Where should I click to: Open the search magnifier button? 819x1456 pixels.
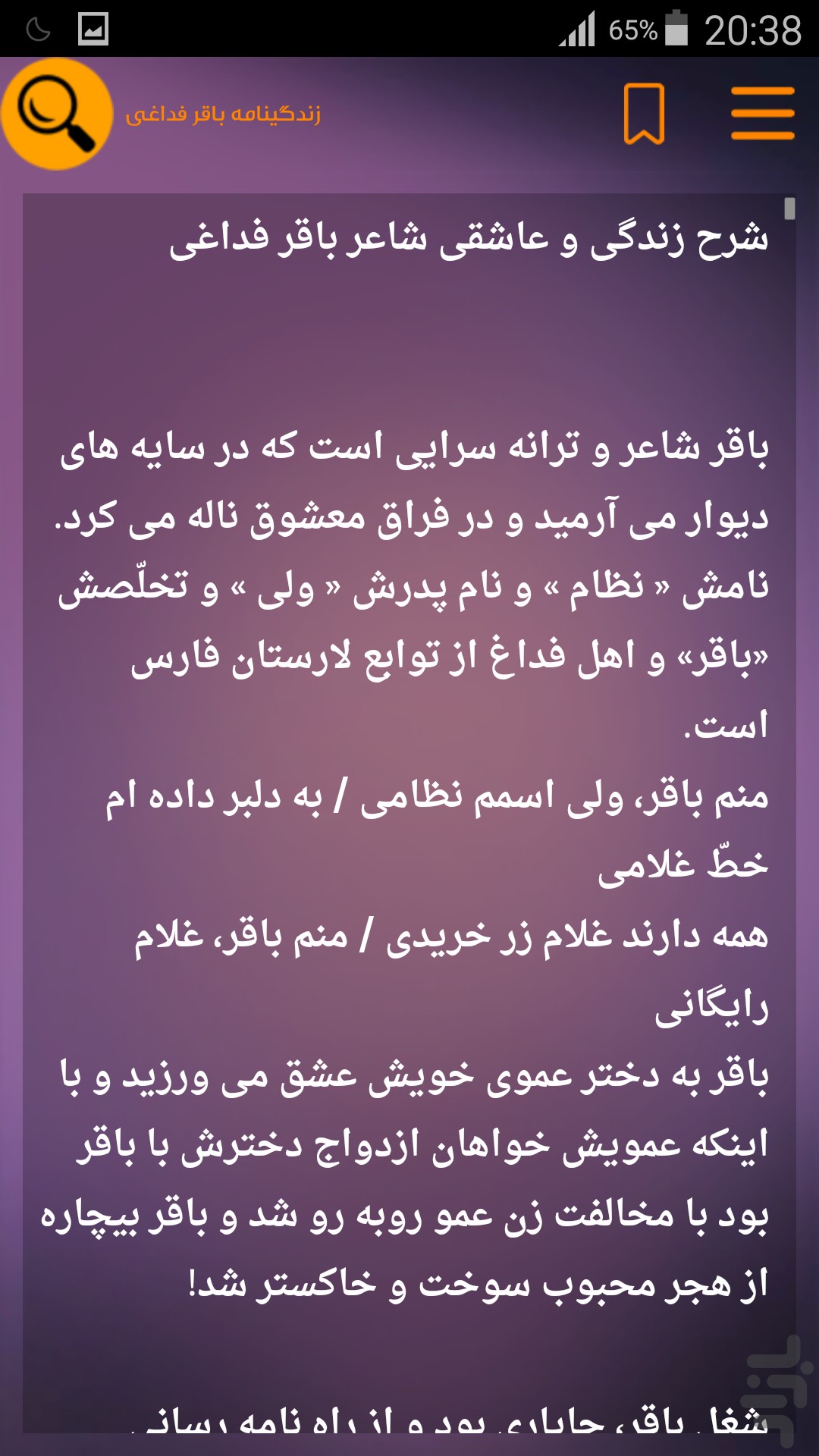pos(57,114)
